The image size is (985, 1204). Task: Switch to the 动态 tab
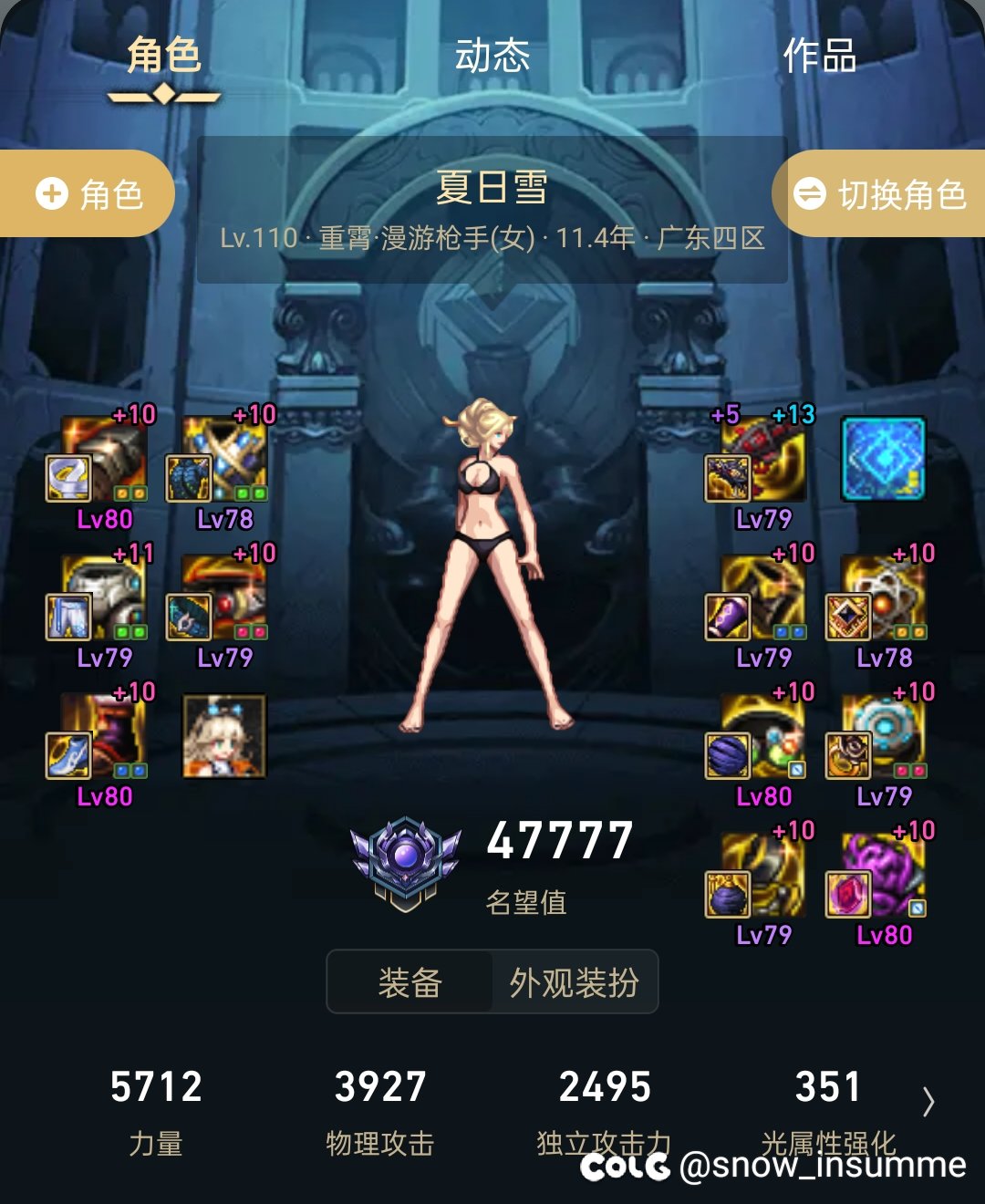[x=492, y=57]
